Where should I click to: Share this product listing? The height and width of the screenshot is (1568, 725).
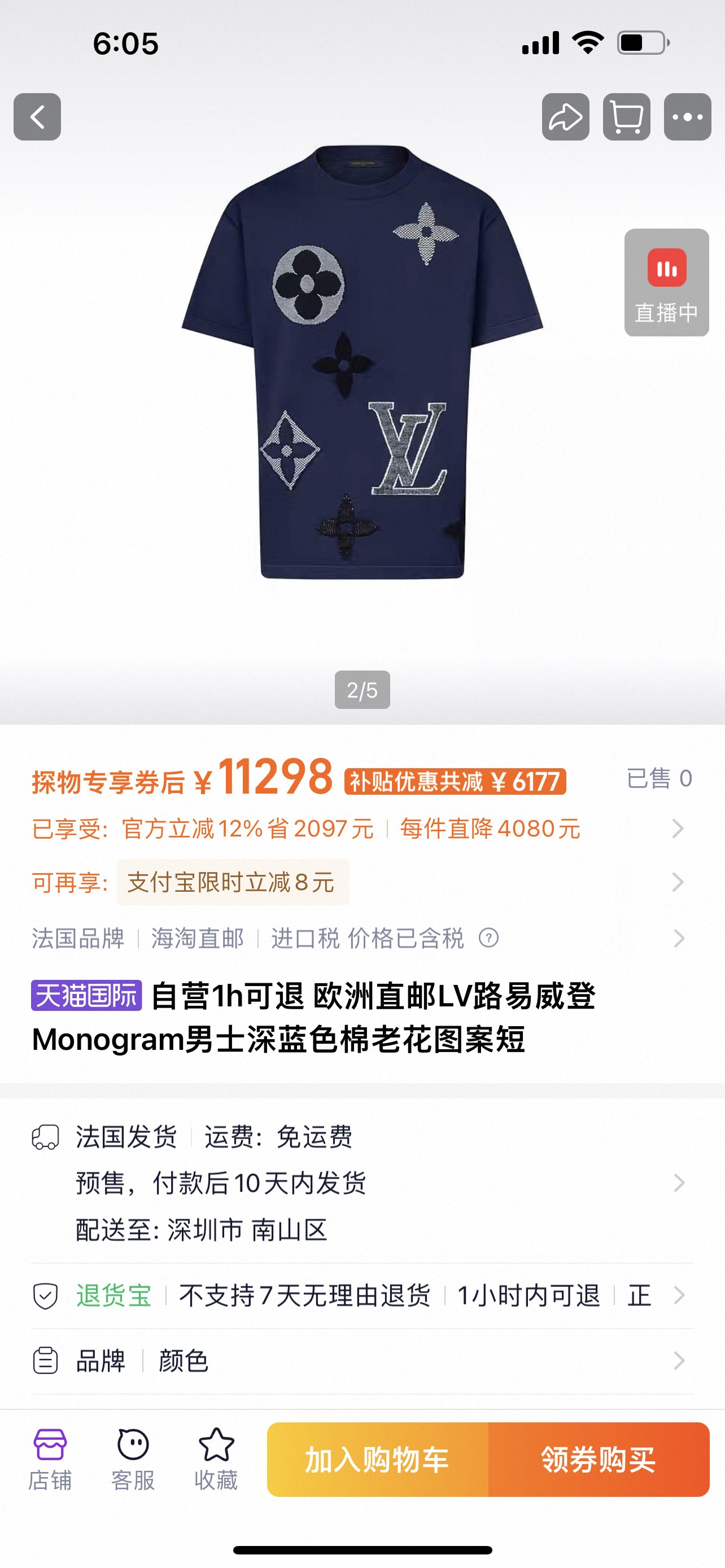[x=566, y=117]
